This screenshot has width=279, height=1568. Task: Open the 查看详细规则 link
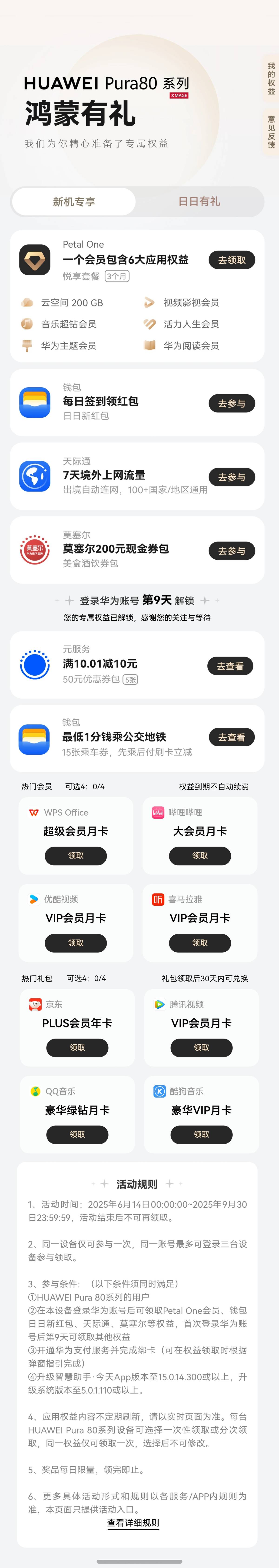(133, 1523)
